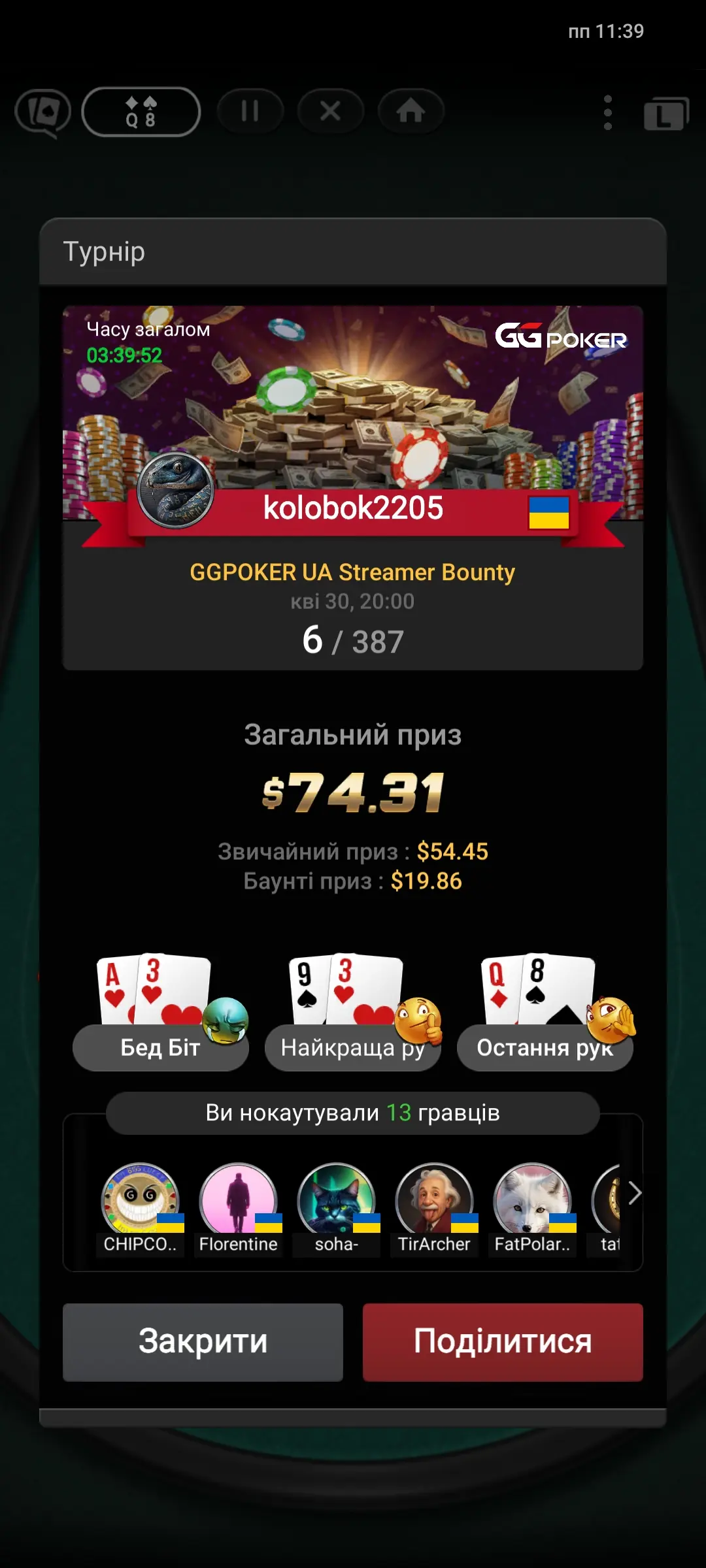Image resolution: width=706 pixels, height=1568 pixels.
Task: Open the three-dot overflow menu
Action: (x=608, y=112)
